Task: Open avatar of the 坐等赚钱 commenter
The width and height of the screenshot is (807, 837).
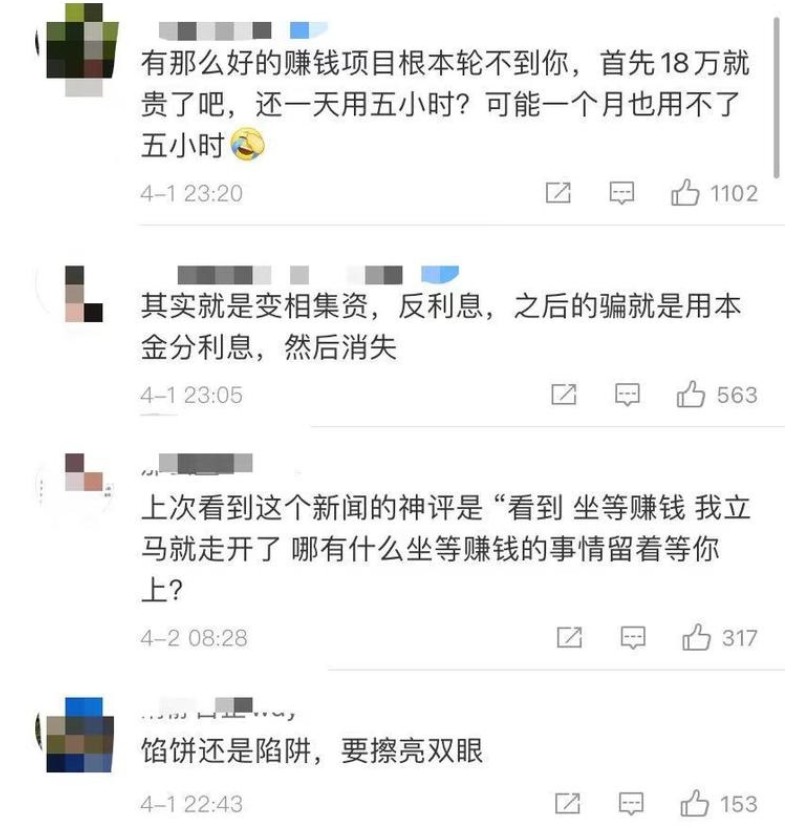Action: coord(82,475)
